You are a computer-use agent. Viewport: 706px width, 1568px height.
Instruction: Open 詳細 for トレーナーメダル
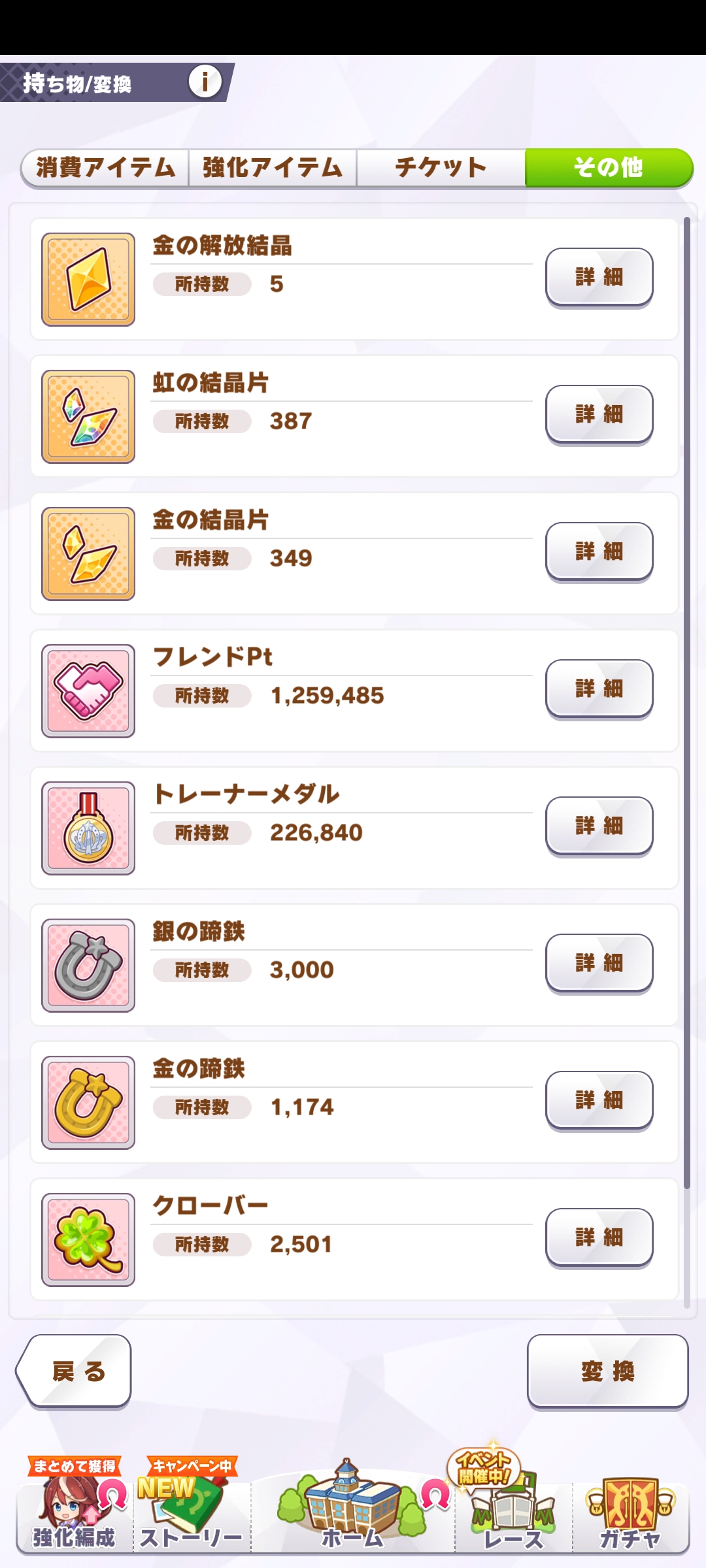pyautogui.click(x=599, y=826)
